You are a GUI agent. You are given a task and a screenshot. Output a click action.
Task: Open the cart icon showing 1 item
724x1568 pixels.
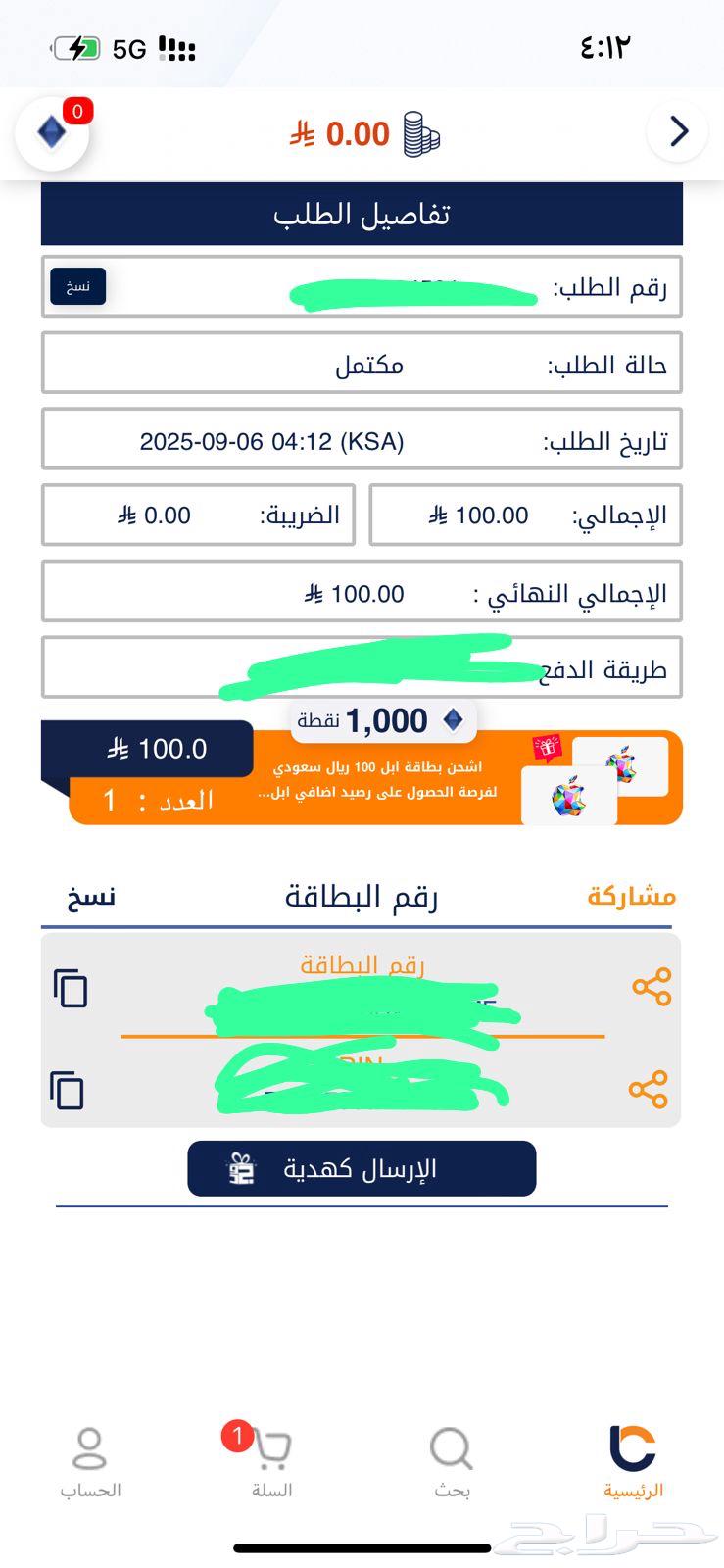(271, 1447)
